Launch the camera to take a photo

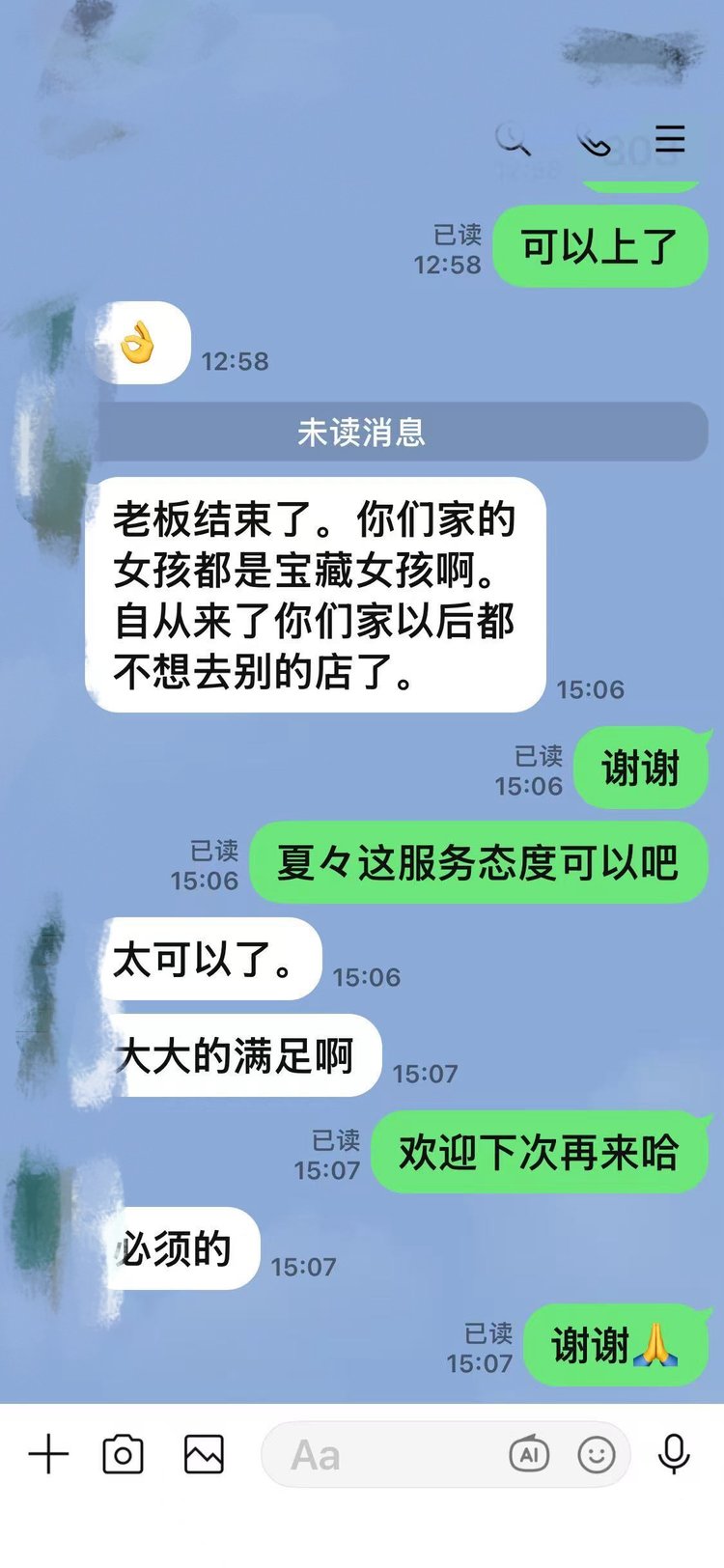click(123, 1454)
